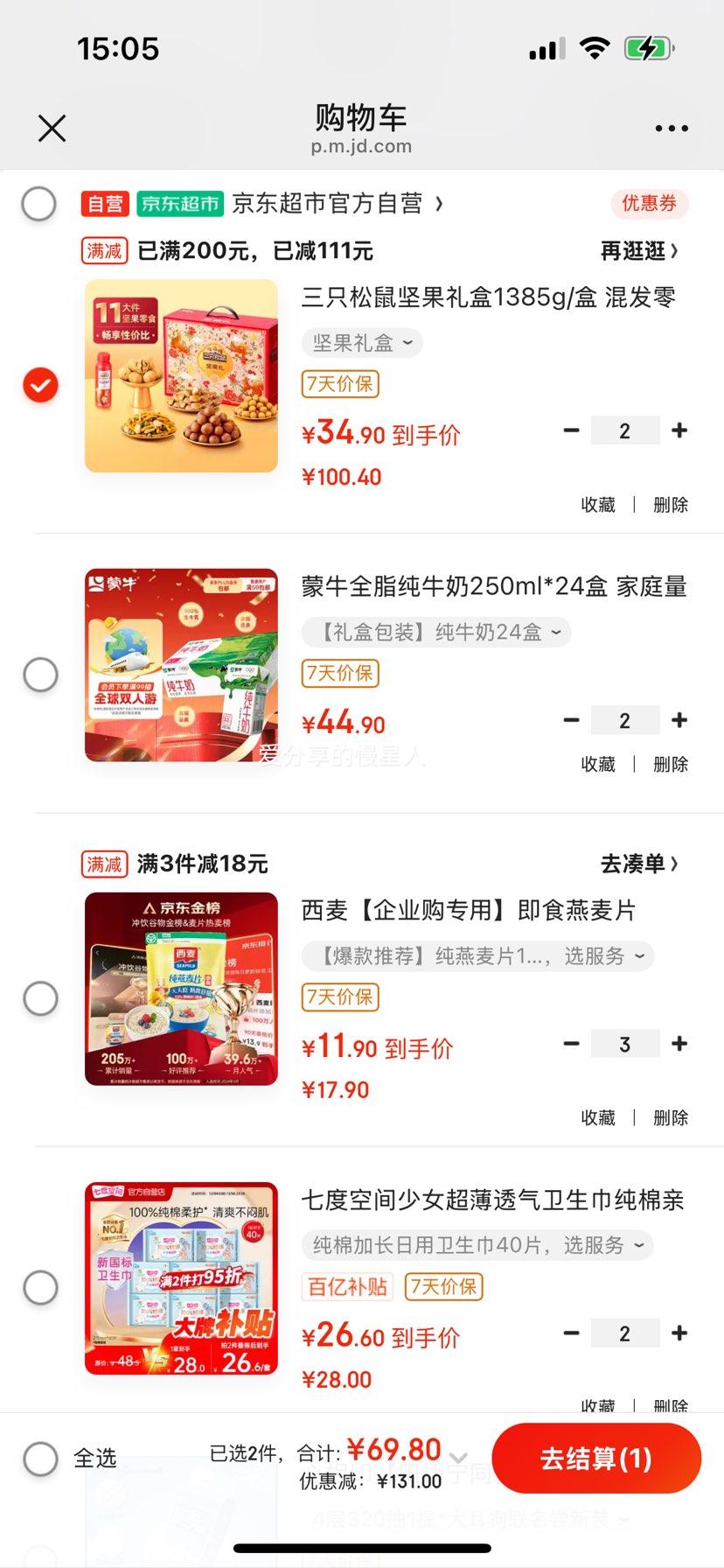Tap the top 满减 promotion tag
The height and width of the screenshot is (1568, 724).
click(x=103, y=251)
